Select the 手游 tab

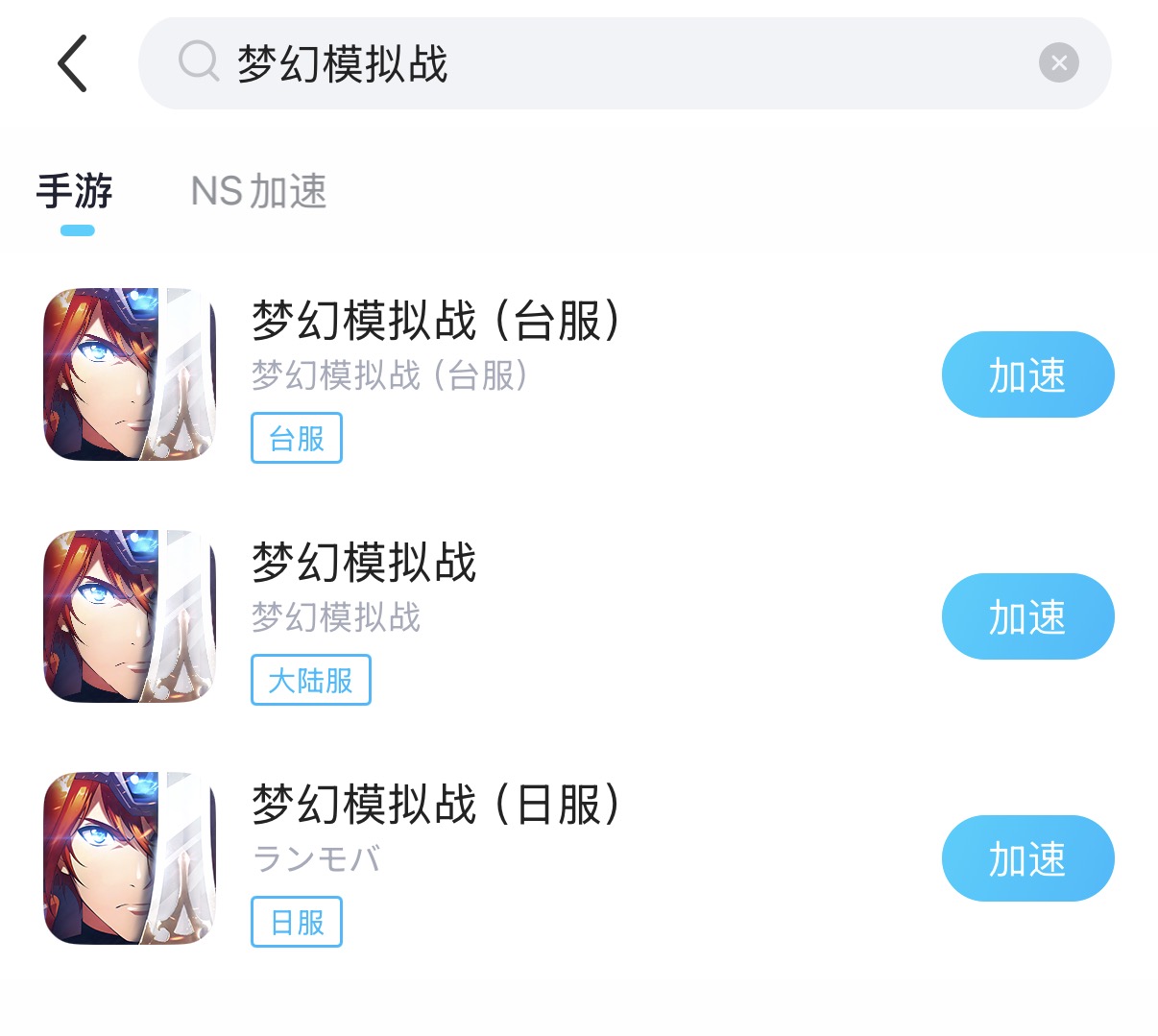75,191
